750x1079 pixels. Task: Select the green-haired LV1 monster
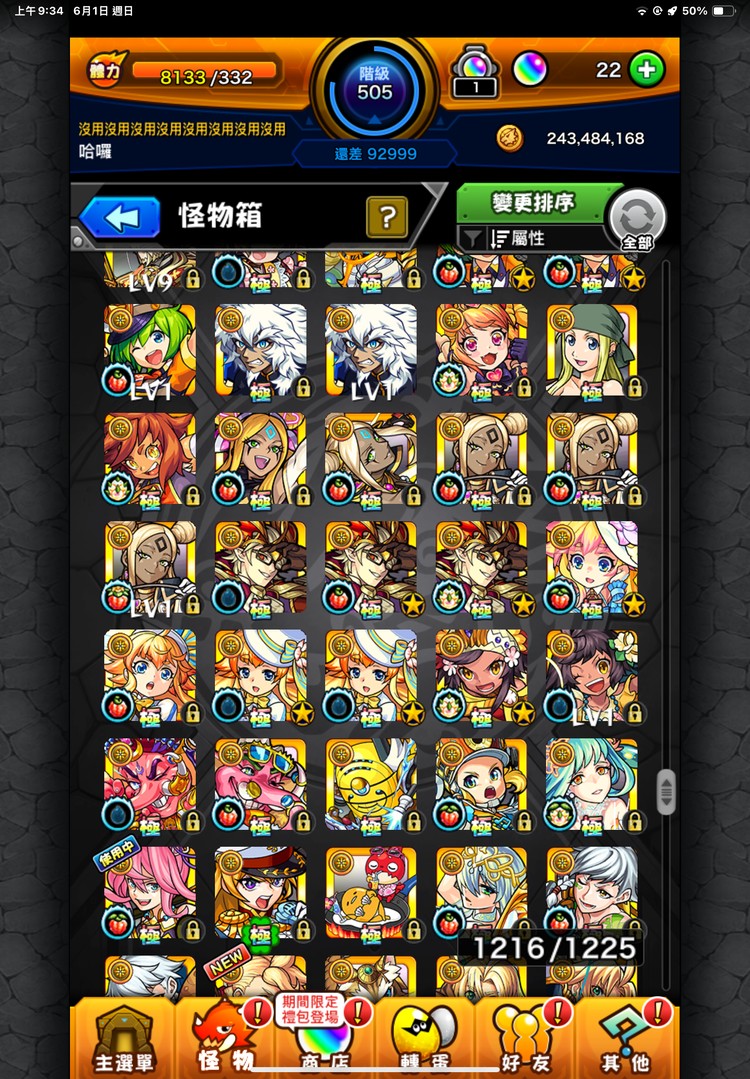pyautogui.click(x=150, y=350)
